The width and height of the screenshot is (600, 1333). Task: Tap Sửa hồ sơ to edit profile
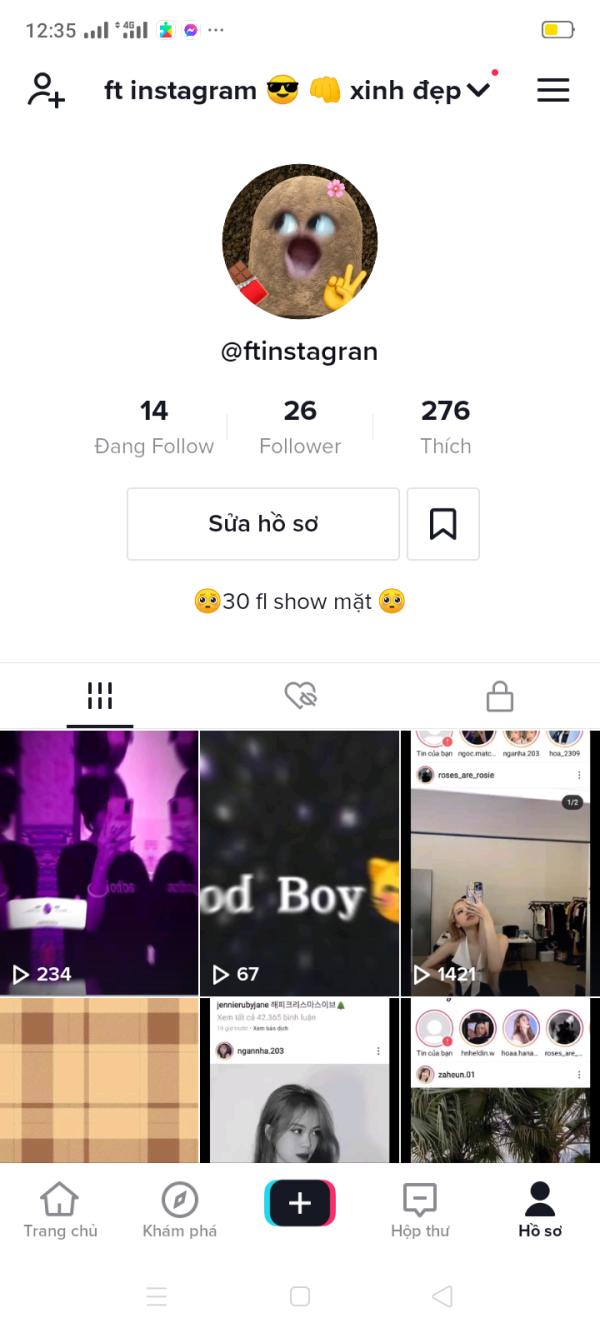pos(263,524)
